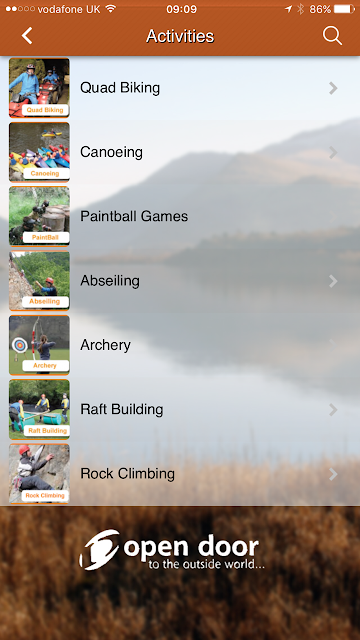360x640 pixels.
Task: Choose Archery from the list
Action: point(180,345)
